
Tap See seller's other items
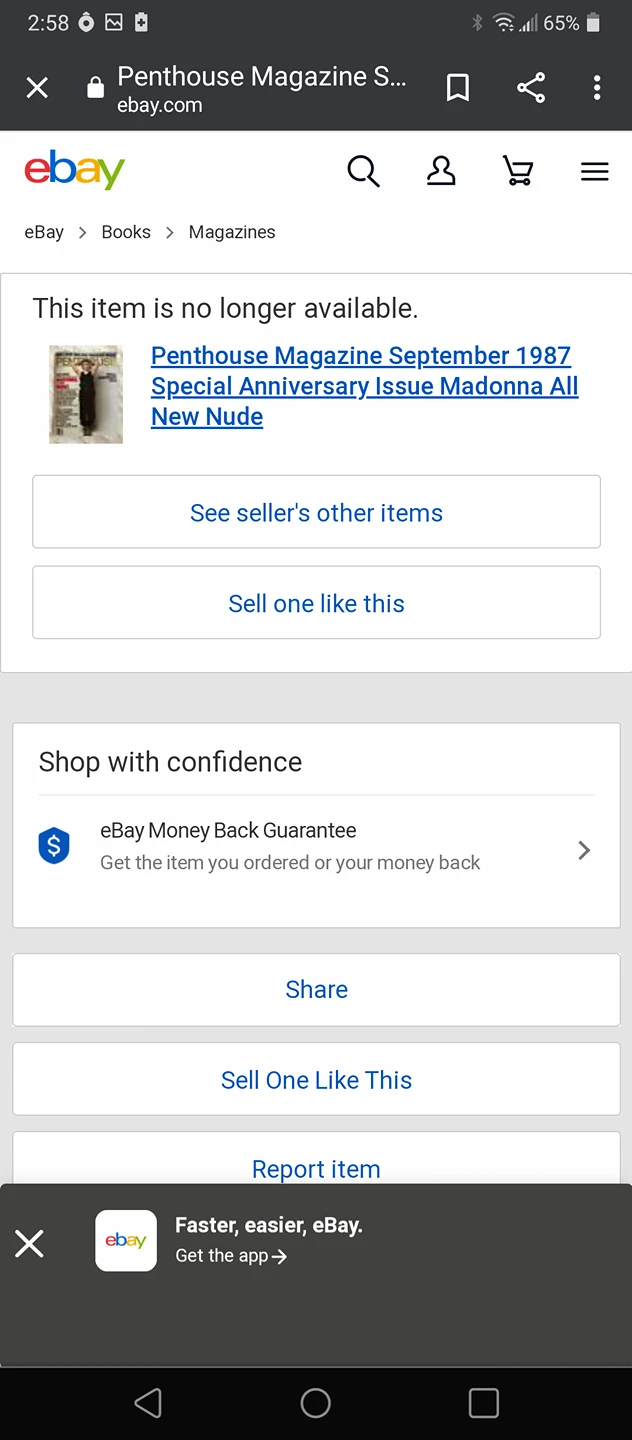pyautogui.click(x=316, y=512)
